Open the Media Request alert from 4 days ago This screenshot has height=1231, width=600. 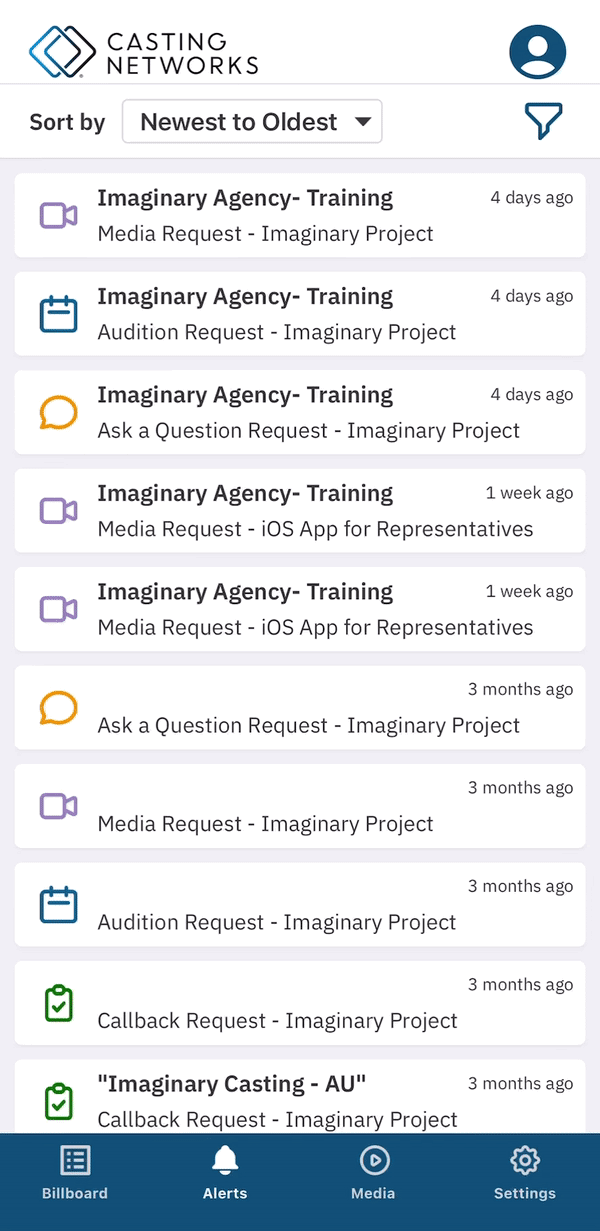click(x=300, y=216)
